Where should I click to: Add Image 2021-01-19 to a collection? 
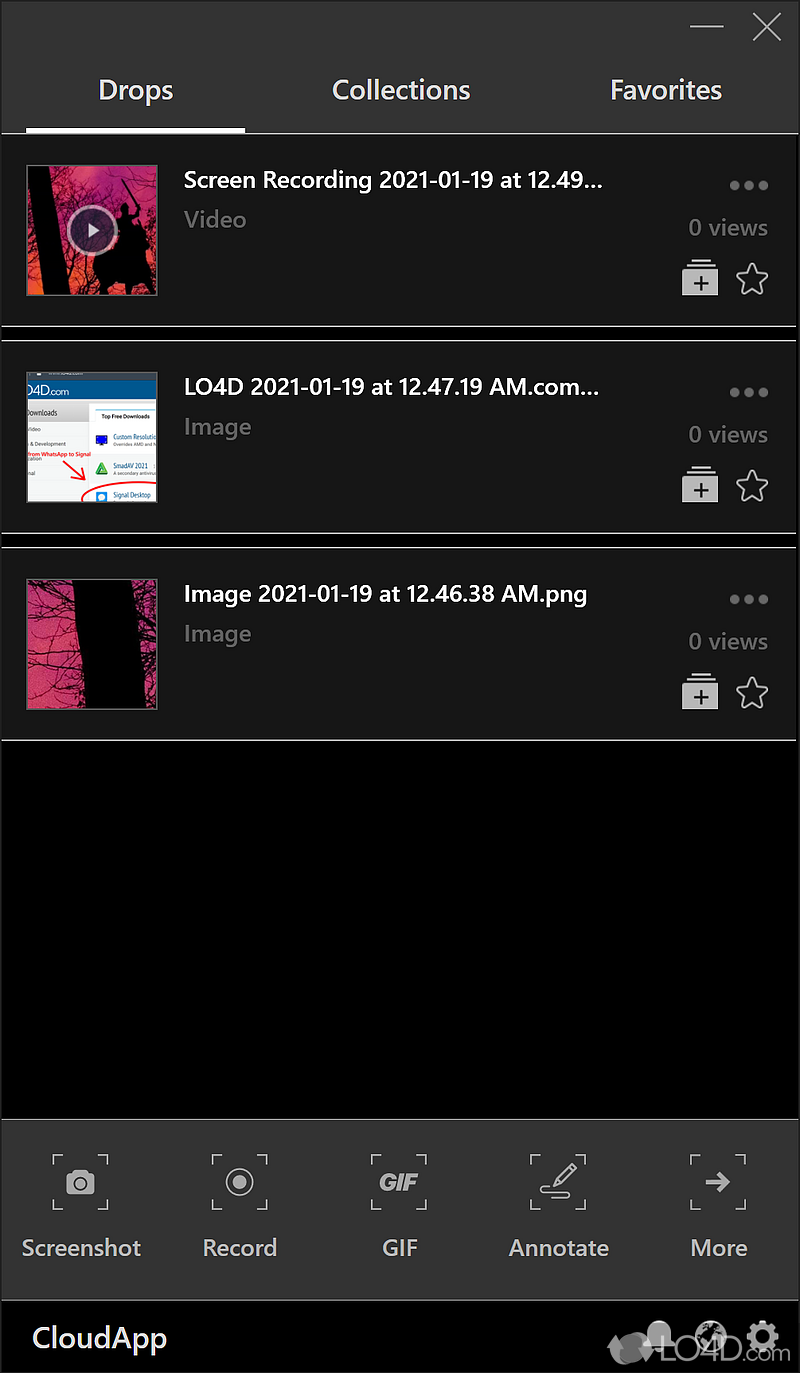click(x=700, y=691)
